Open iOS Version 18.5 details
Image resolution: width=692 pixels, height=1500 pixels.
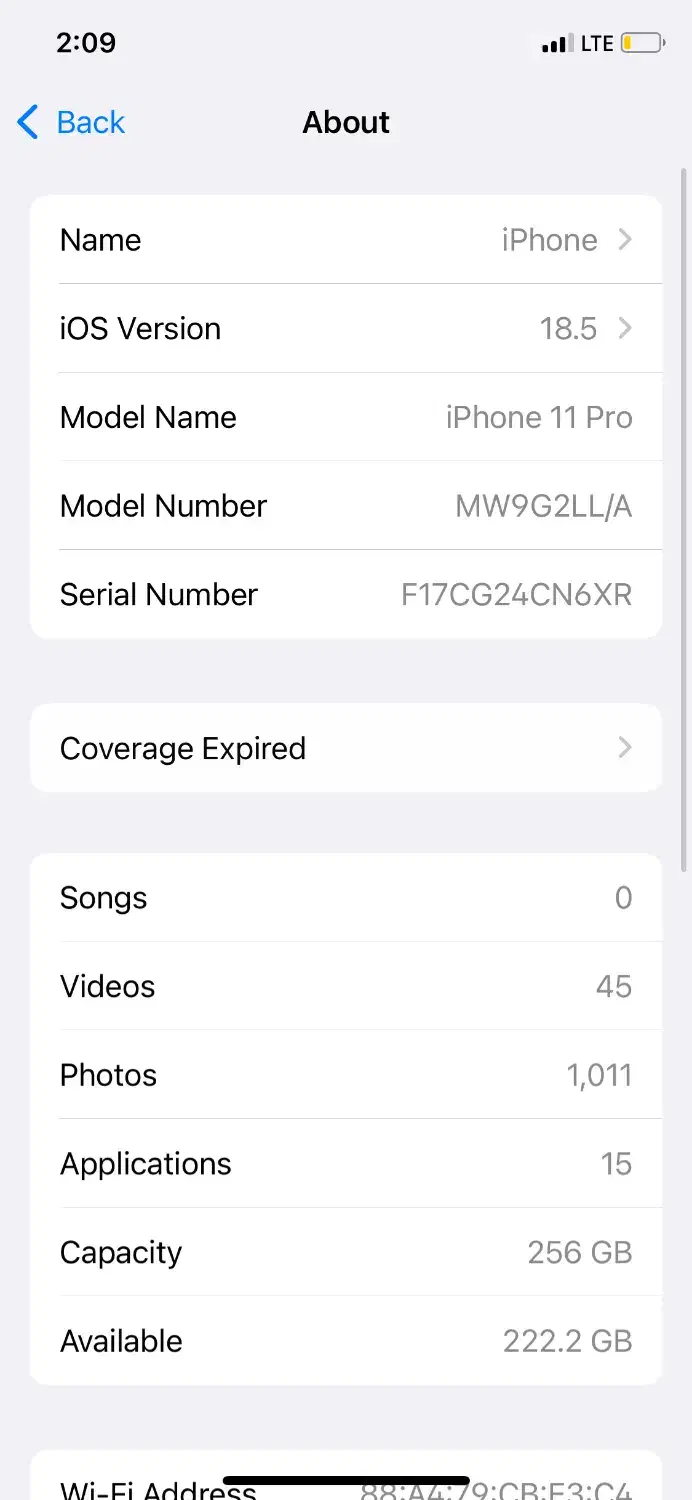pyautogui.click(x=346, y=328)
